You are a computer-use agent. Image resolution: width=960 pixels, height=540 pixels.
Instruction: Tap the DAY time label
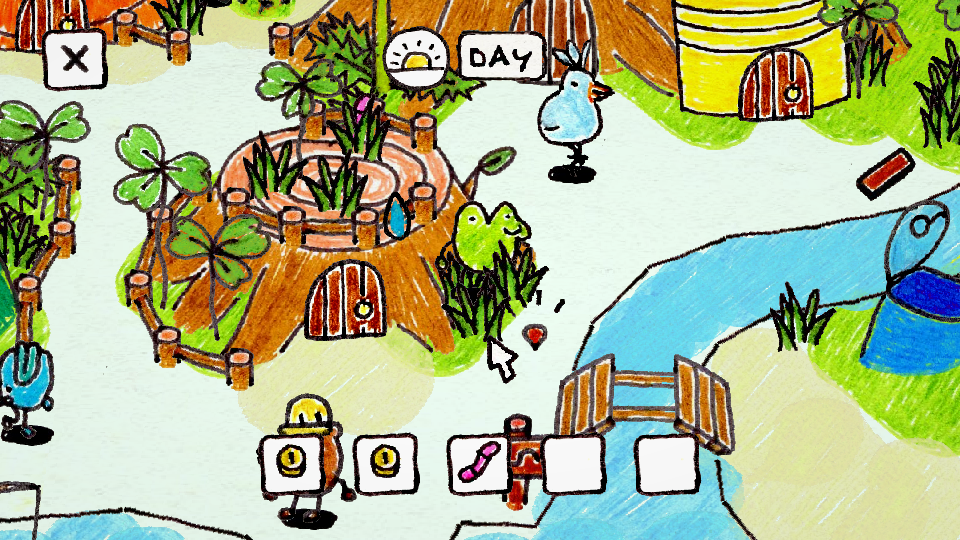pyautogui.click(x=501, y=57)
